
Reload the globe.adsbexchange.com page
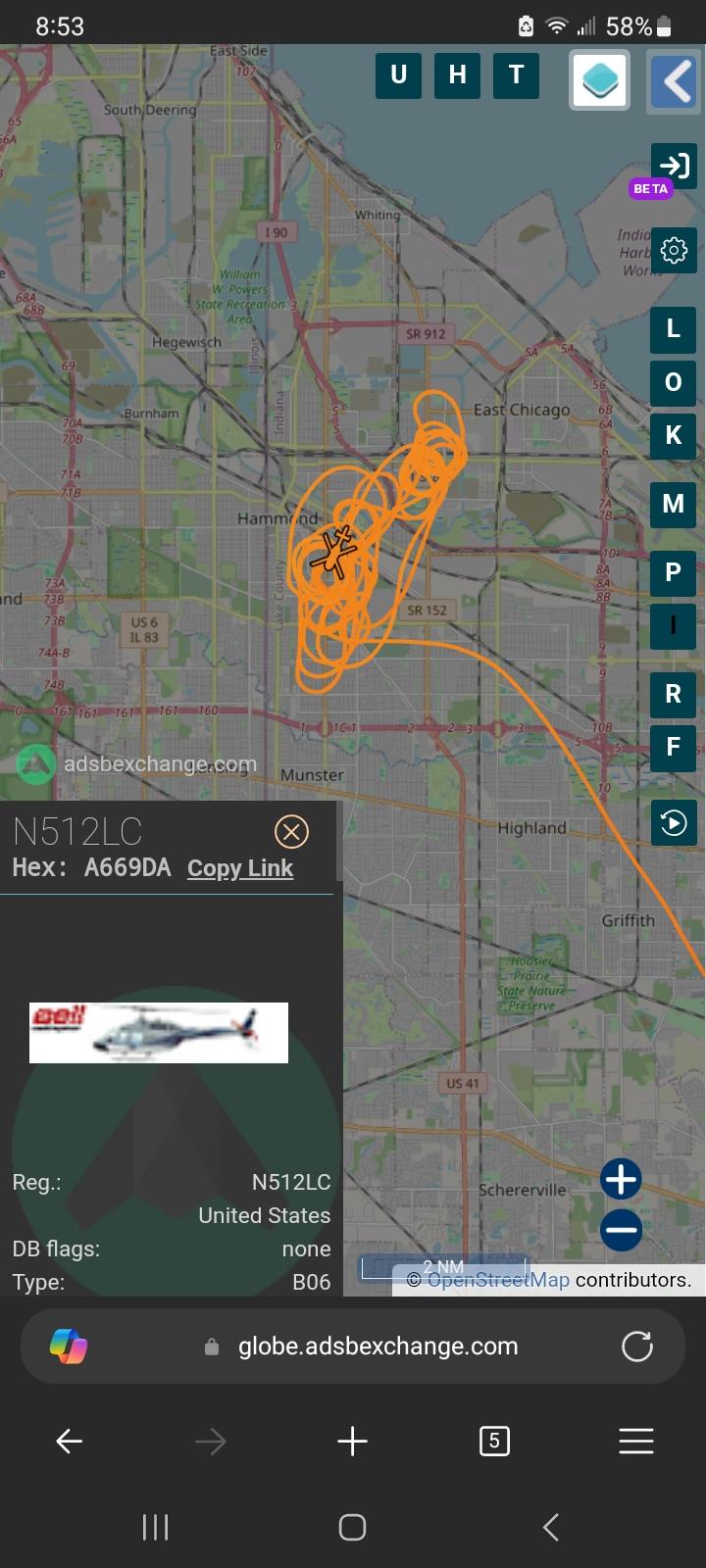(637, 1347)
